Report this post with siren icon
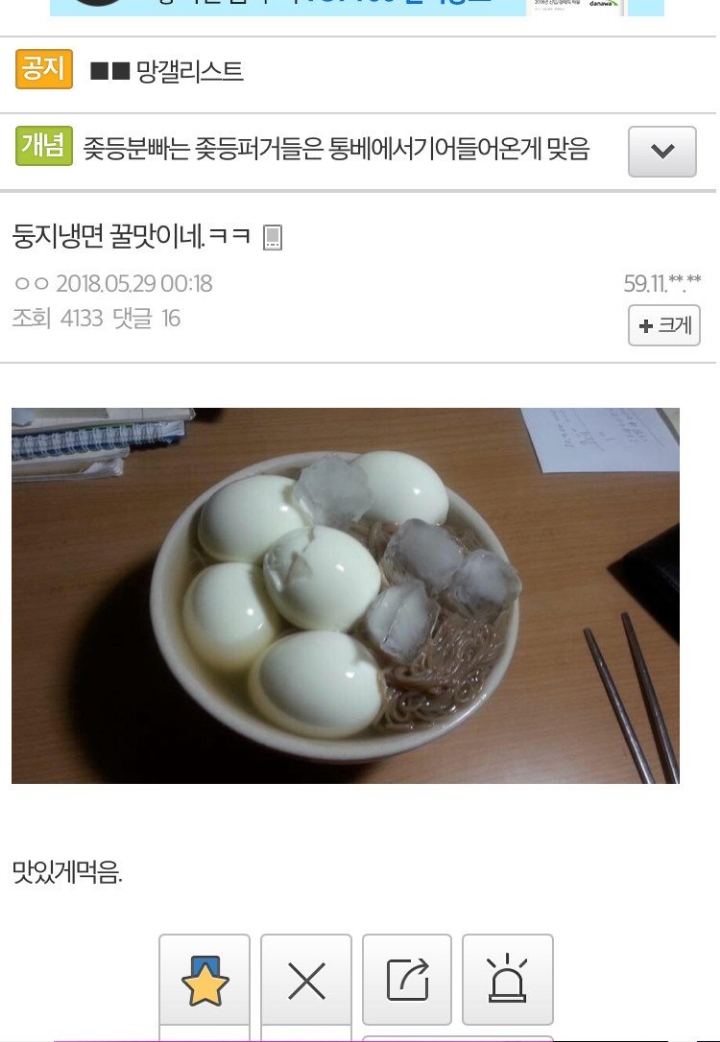This screenshot has width=720, height=1042. (x=508, y=980)
